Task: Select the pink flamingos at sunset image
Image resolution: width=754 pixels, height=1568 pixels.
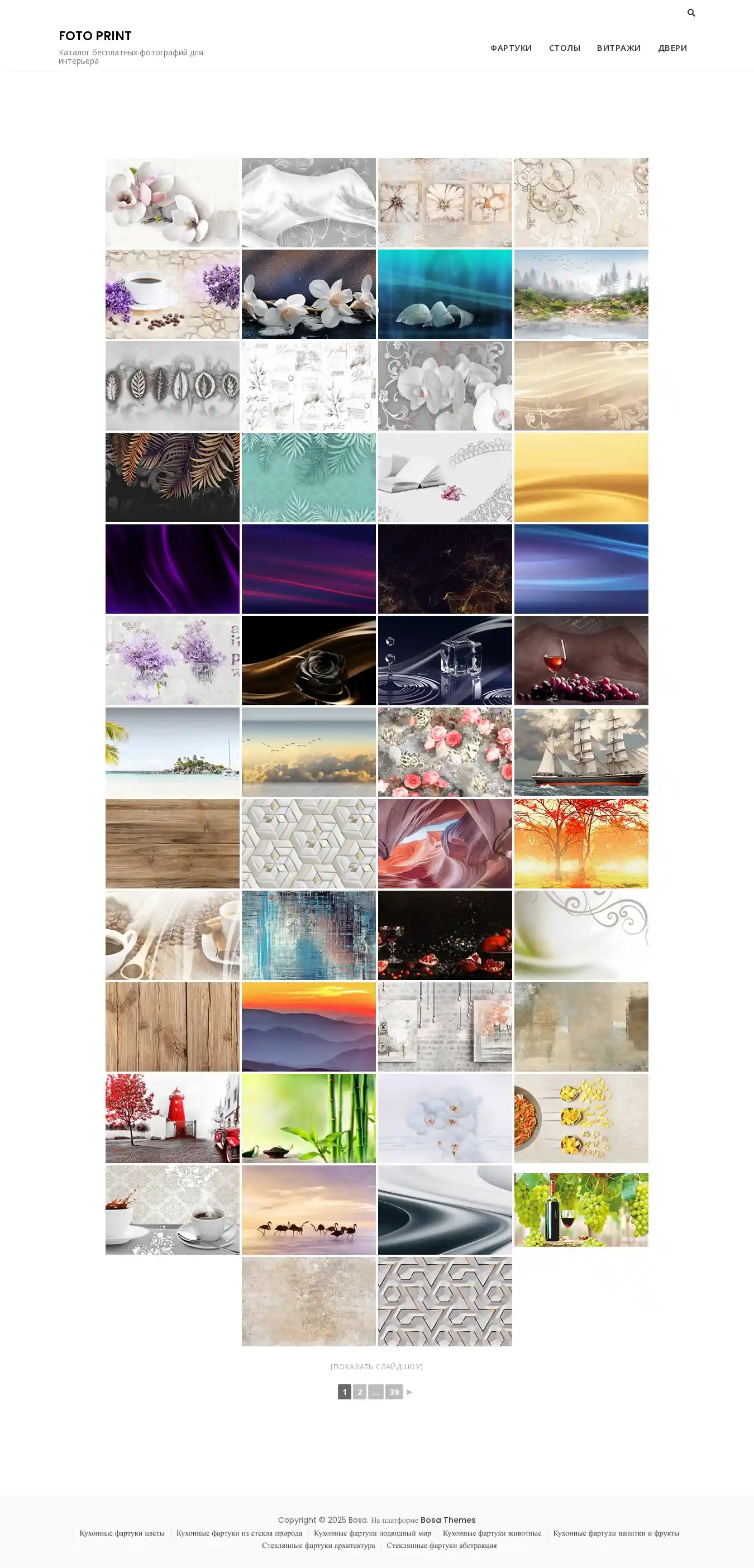Action: pos(308,1210)
